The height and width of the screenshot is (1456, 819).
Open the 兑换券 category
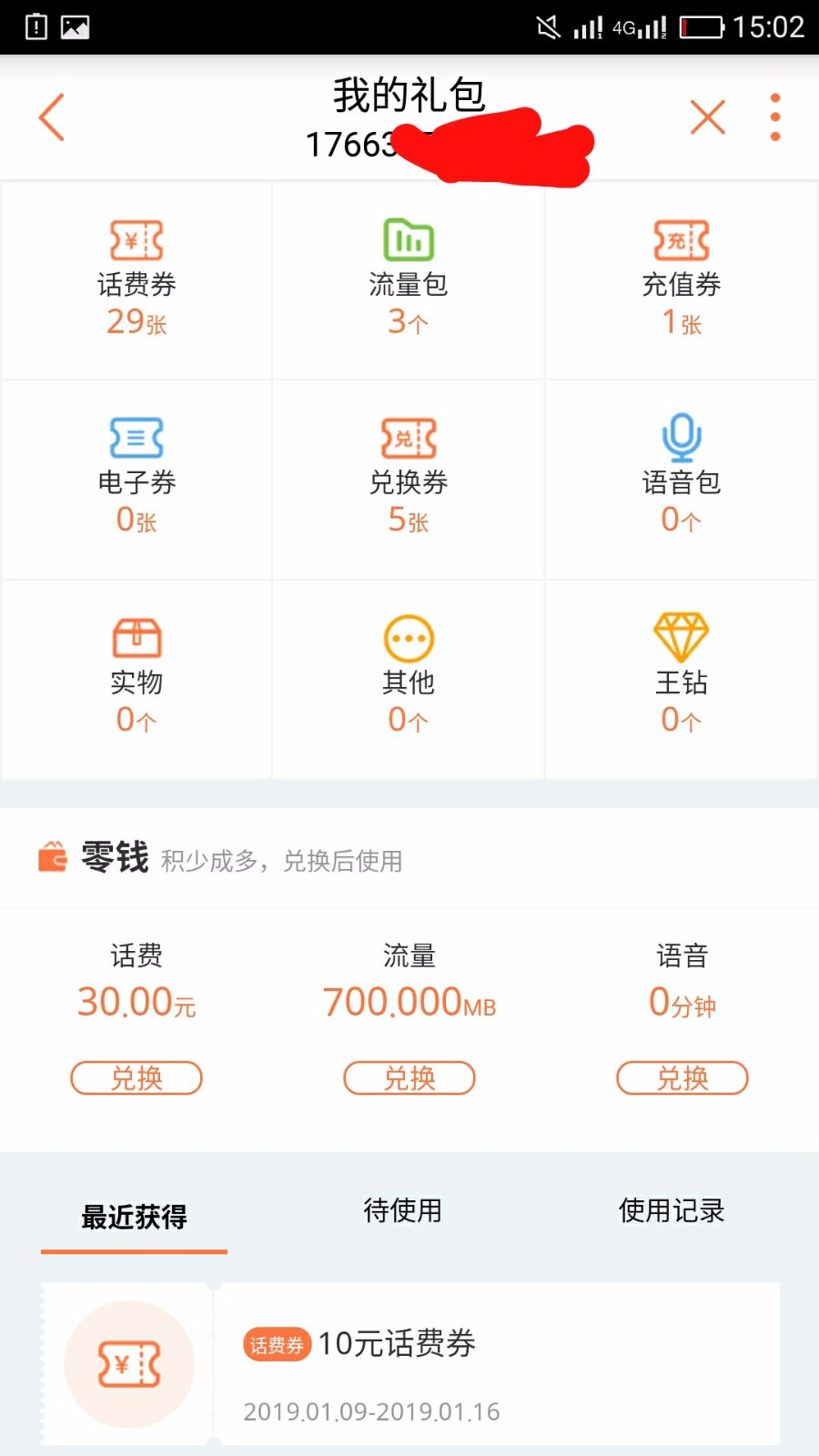pyautogui.click(x=409, y=479)
